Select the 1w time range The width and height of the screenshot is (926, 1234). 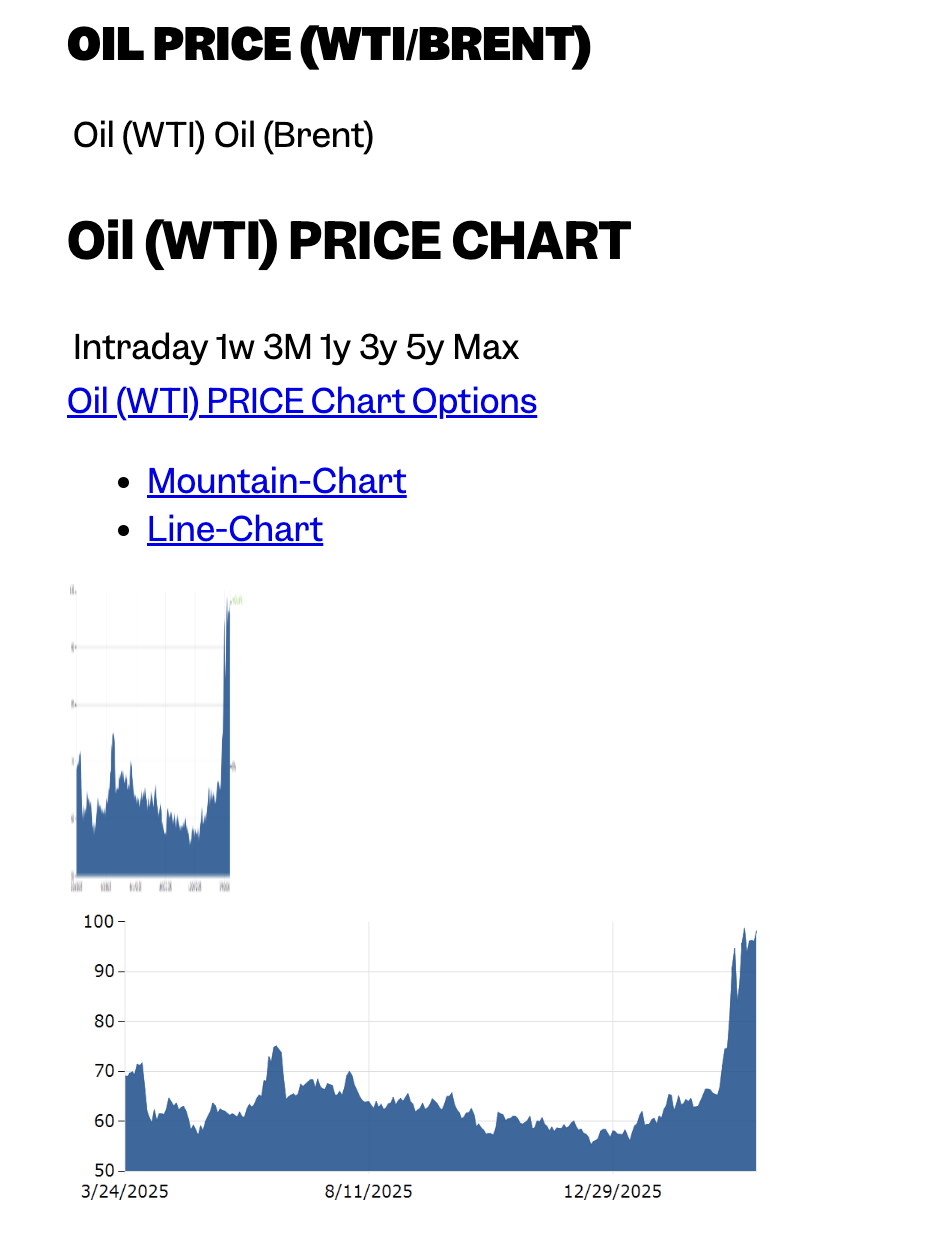(235, 348)
